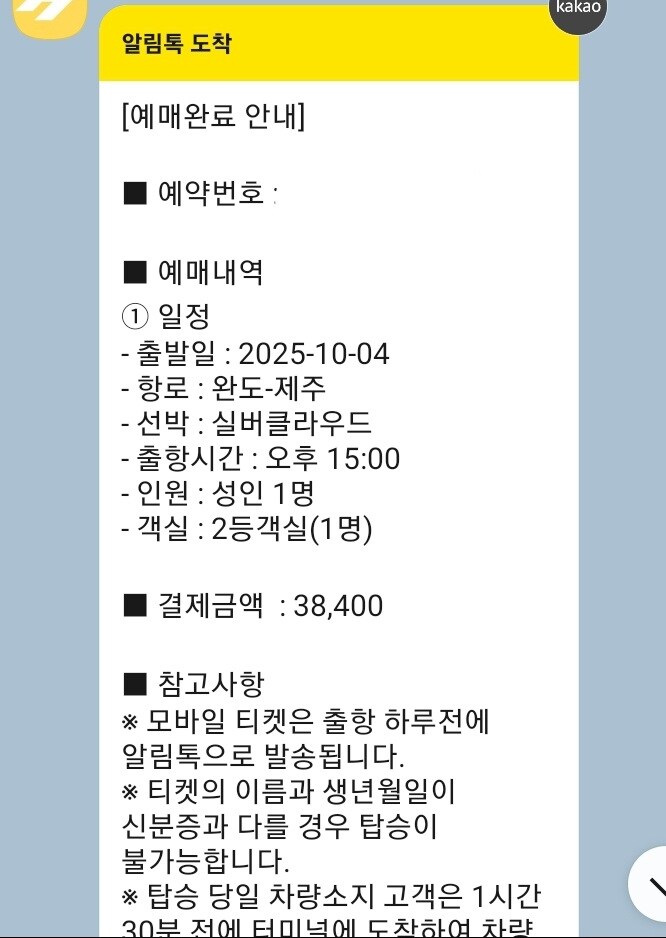This screenshot has width=666, height=938.
Task: Jump to the latest message
Action: 651,885
